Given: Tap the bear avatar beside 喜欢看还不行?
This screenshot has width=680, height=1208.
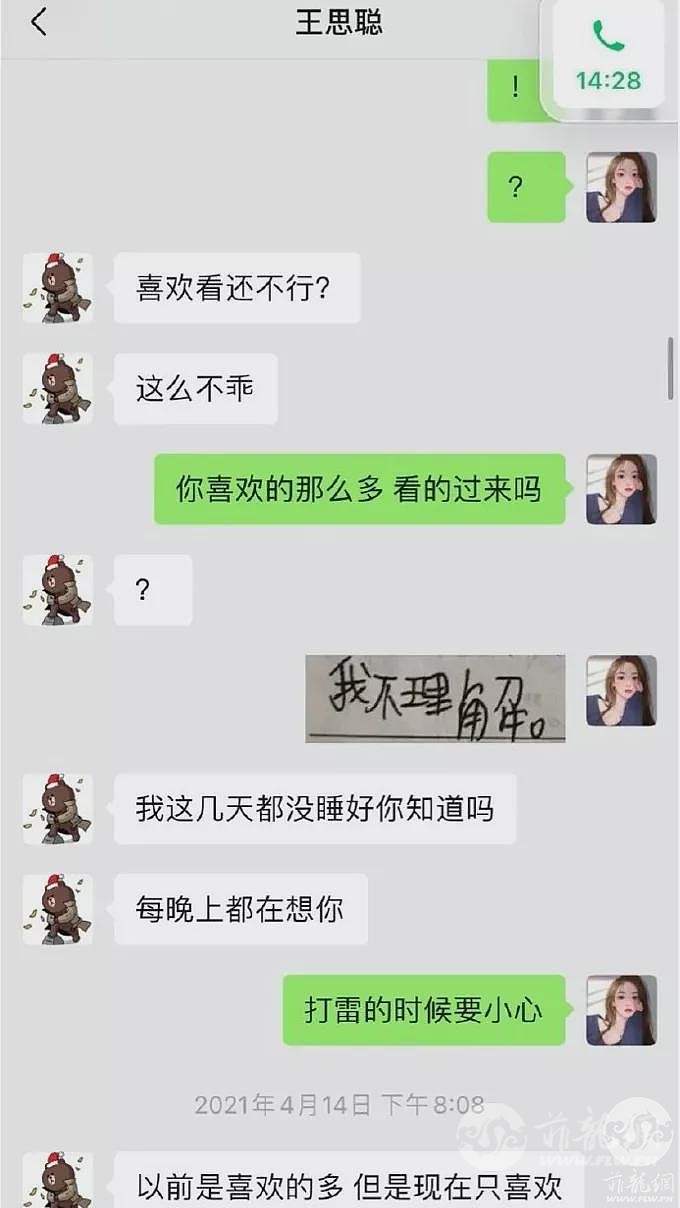Looking at the screenshot, I should click(58, 288).
